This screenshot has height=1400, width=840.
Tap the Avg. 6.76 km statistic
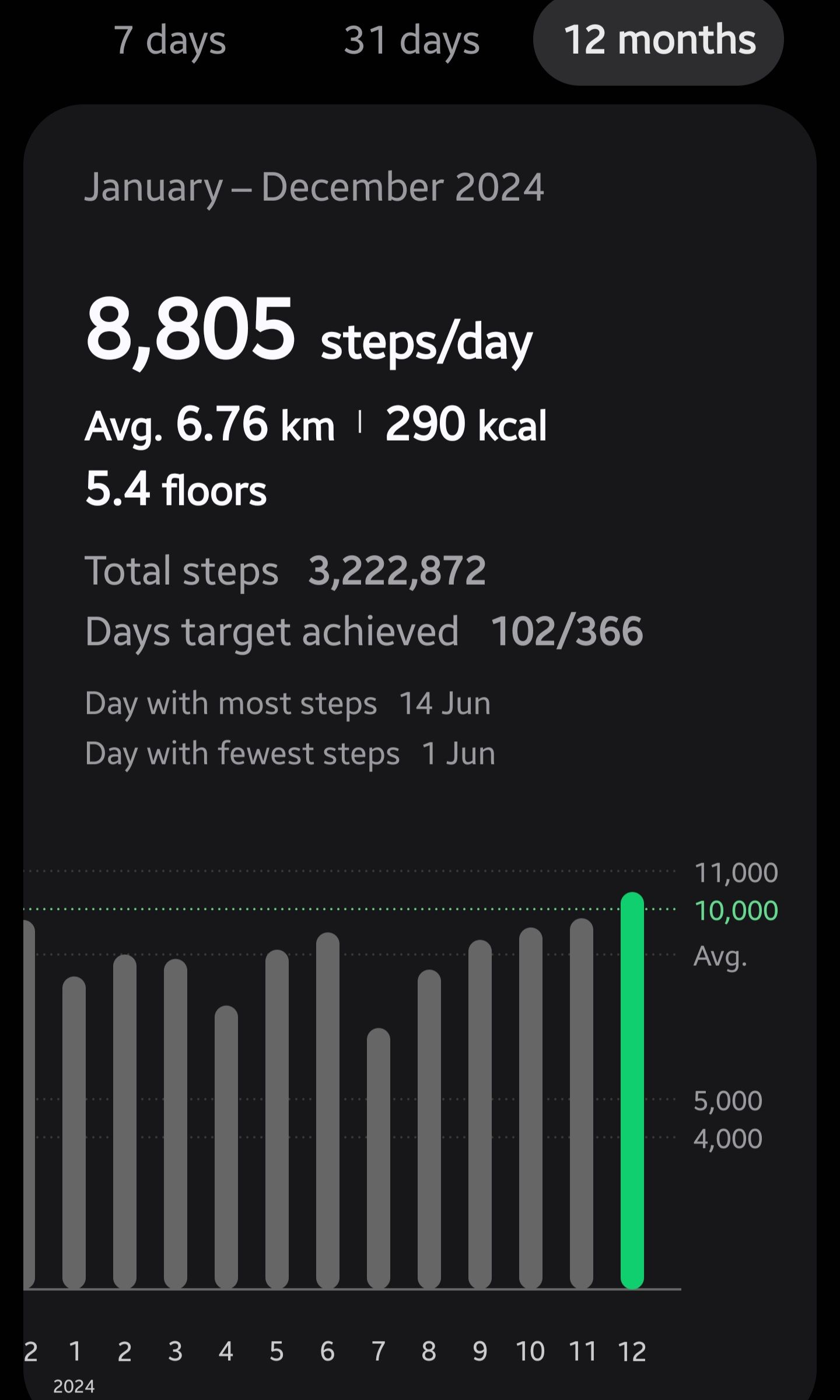[210, 425]
